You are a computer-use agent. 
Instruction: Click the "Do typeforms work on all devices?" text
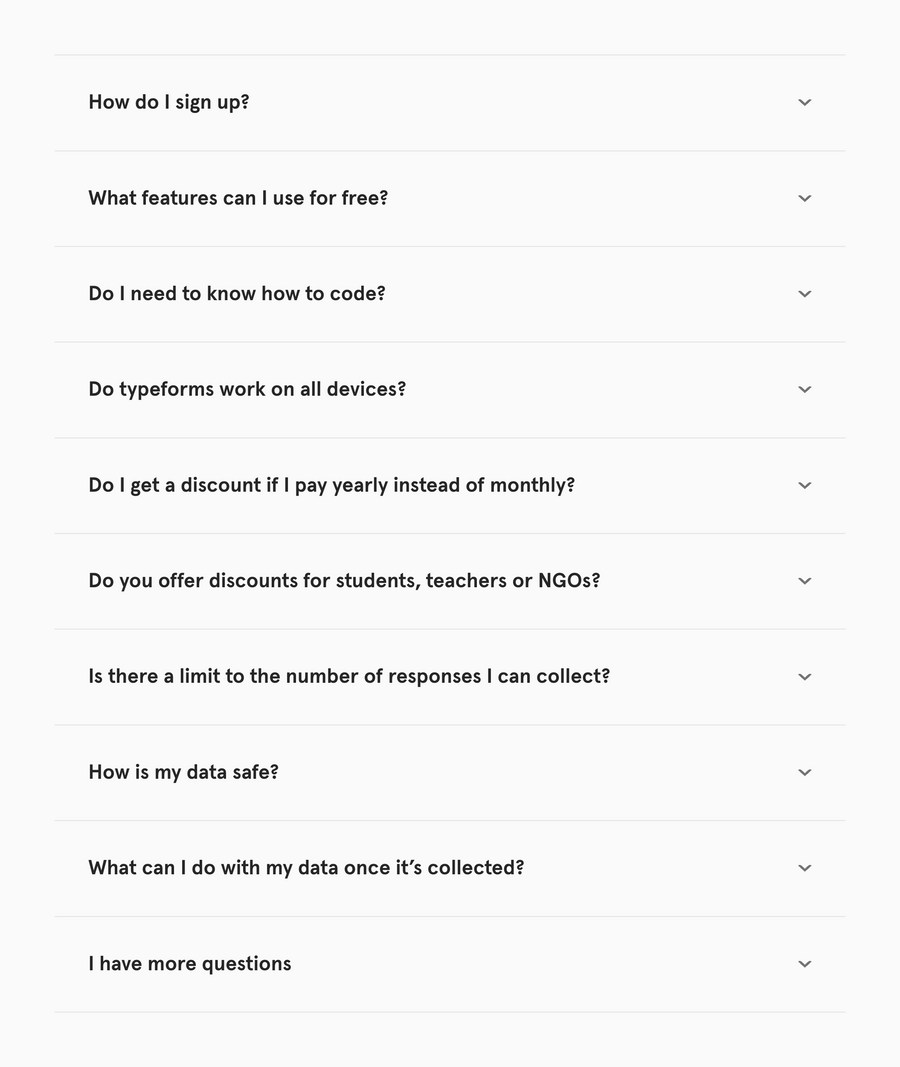click(x=247, y=389)
